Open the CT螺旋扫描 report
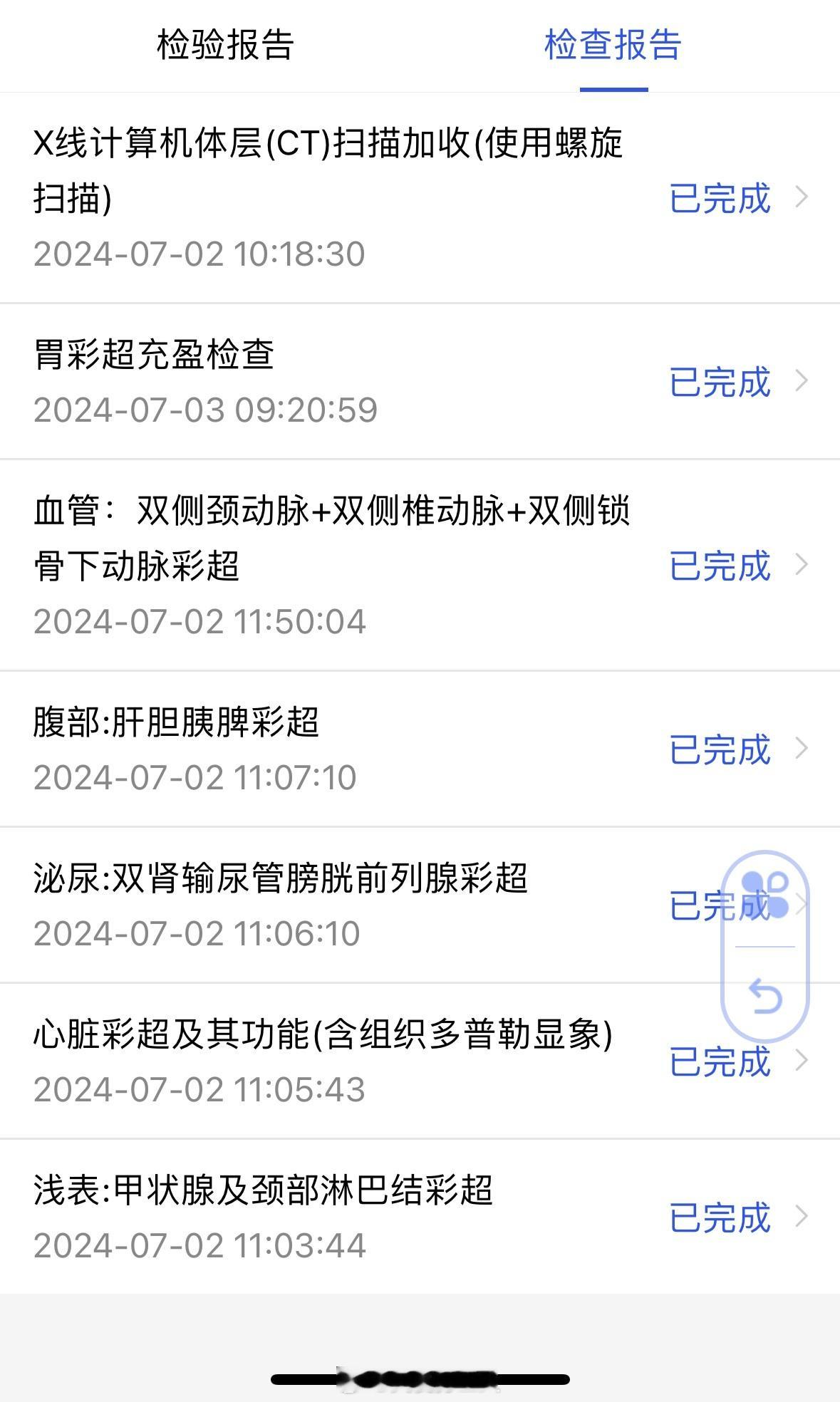This screenshot has height=1402, width=840. pyautogui.click(x=420, y=198)
